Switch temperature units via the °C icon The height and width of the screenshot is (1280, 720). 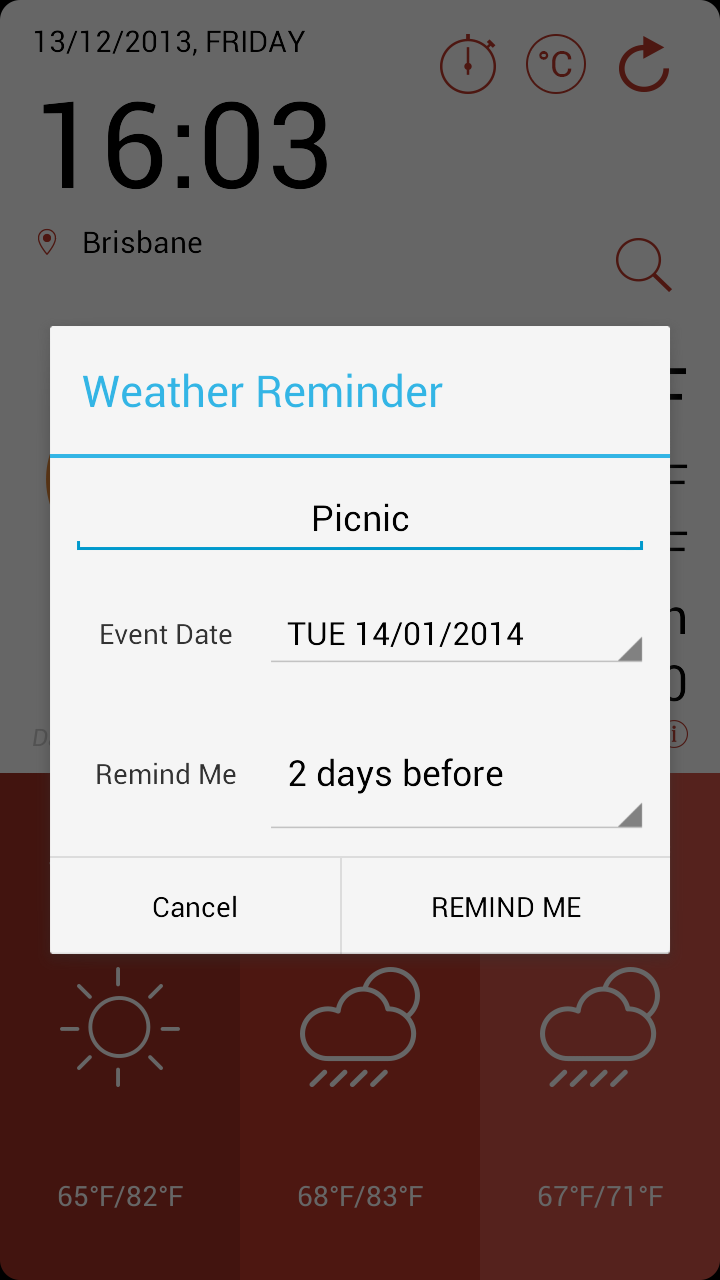[x=555, y=63]
